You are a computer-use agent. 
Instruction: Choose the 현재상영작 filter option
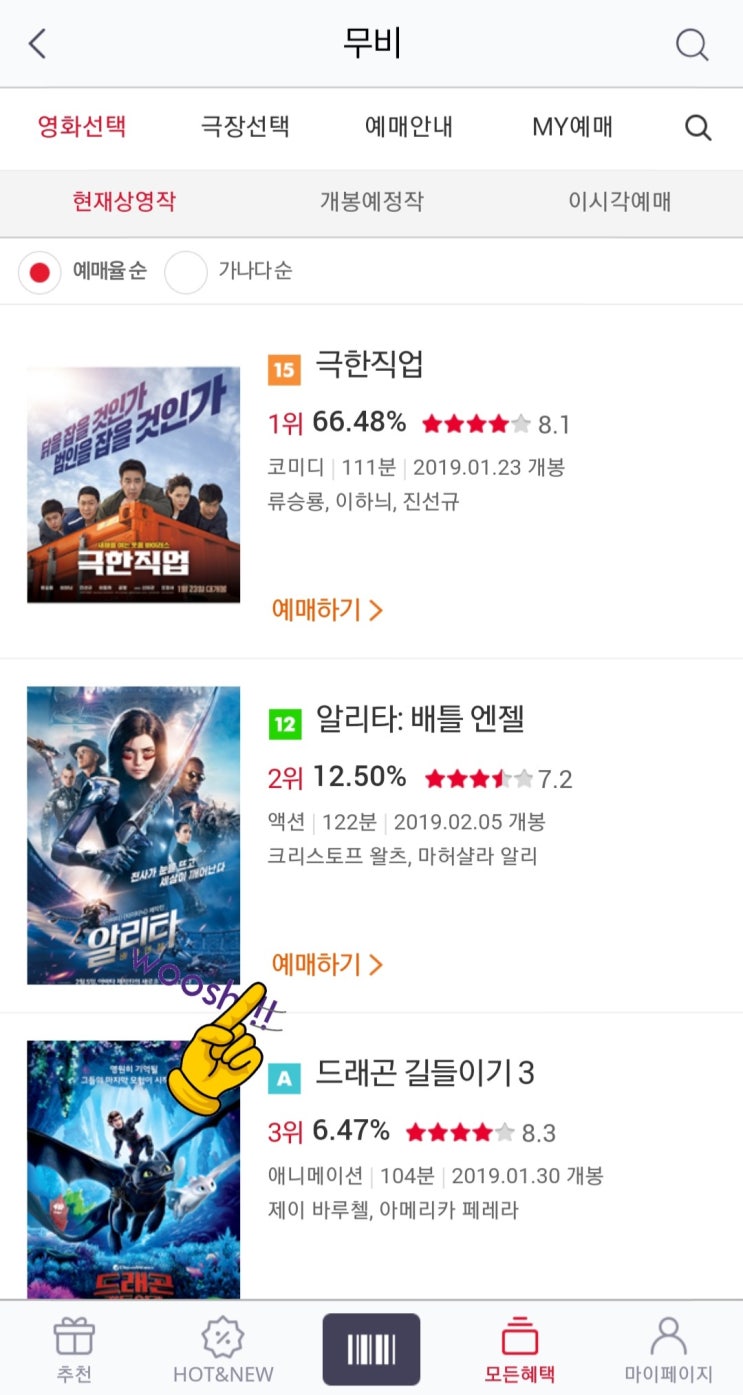pos(124,203)
